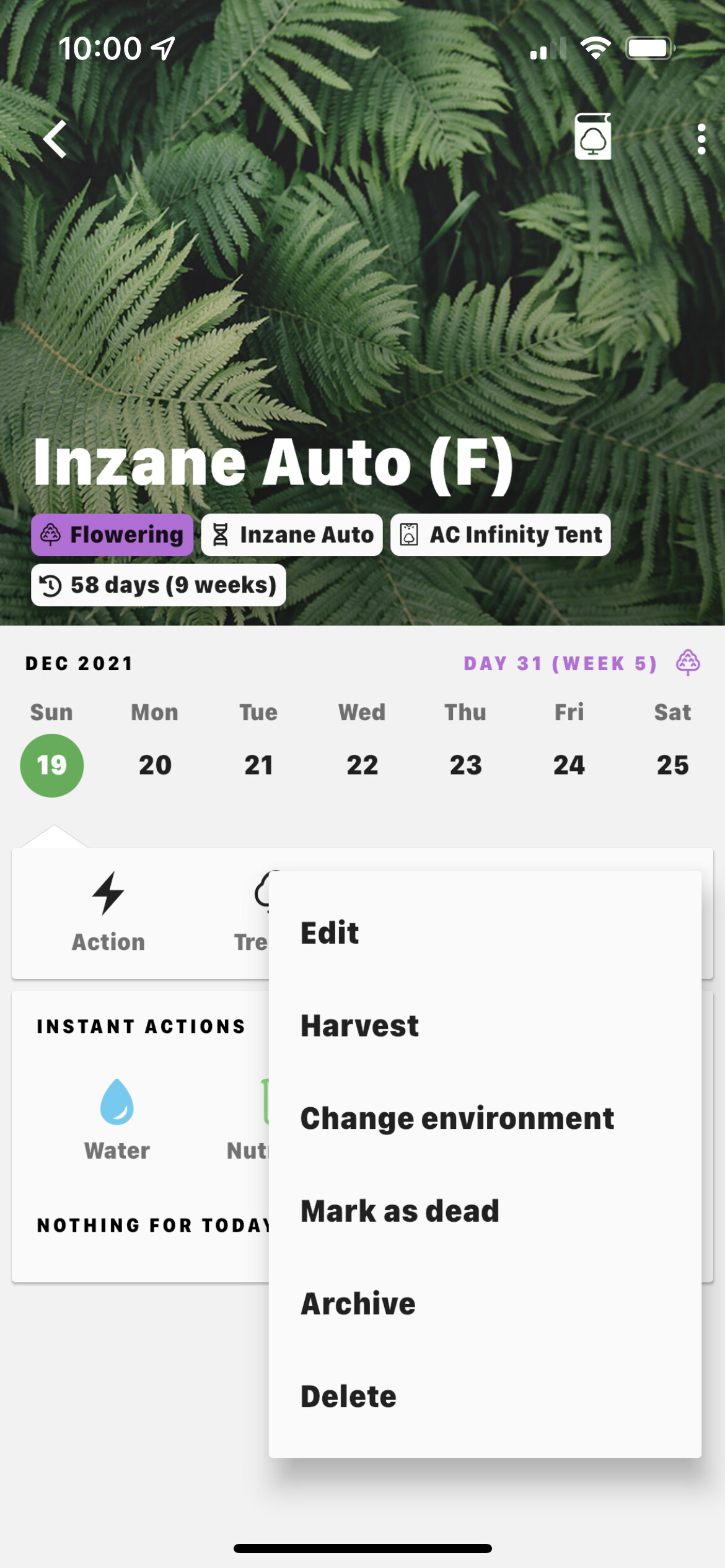Open the AC Infinity Tent chip
The image size is (725, 1568).
(501, 534)
